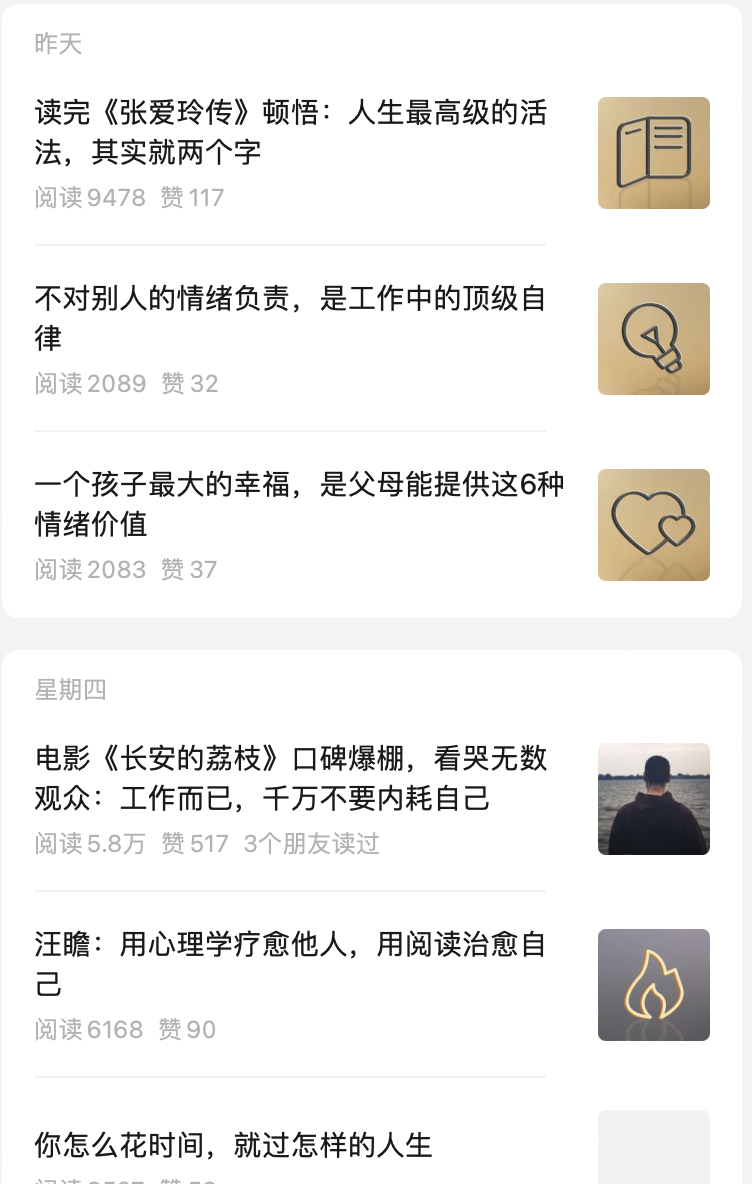Read the article on 6种情绪价值
Viewport: 752px width, 1184px height.
[299, 504]
